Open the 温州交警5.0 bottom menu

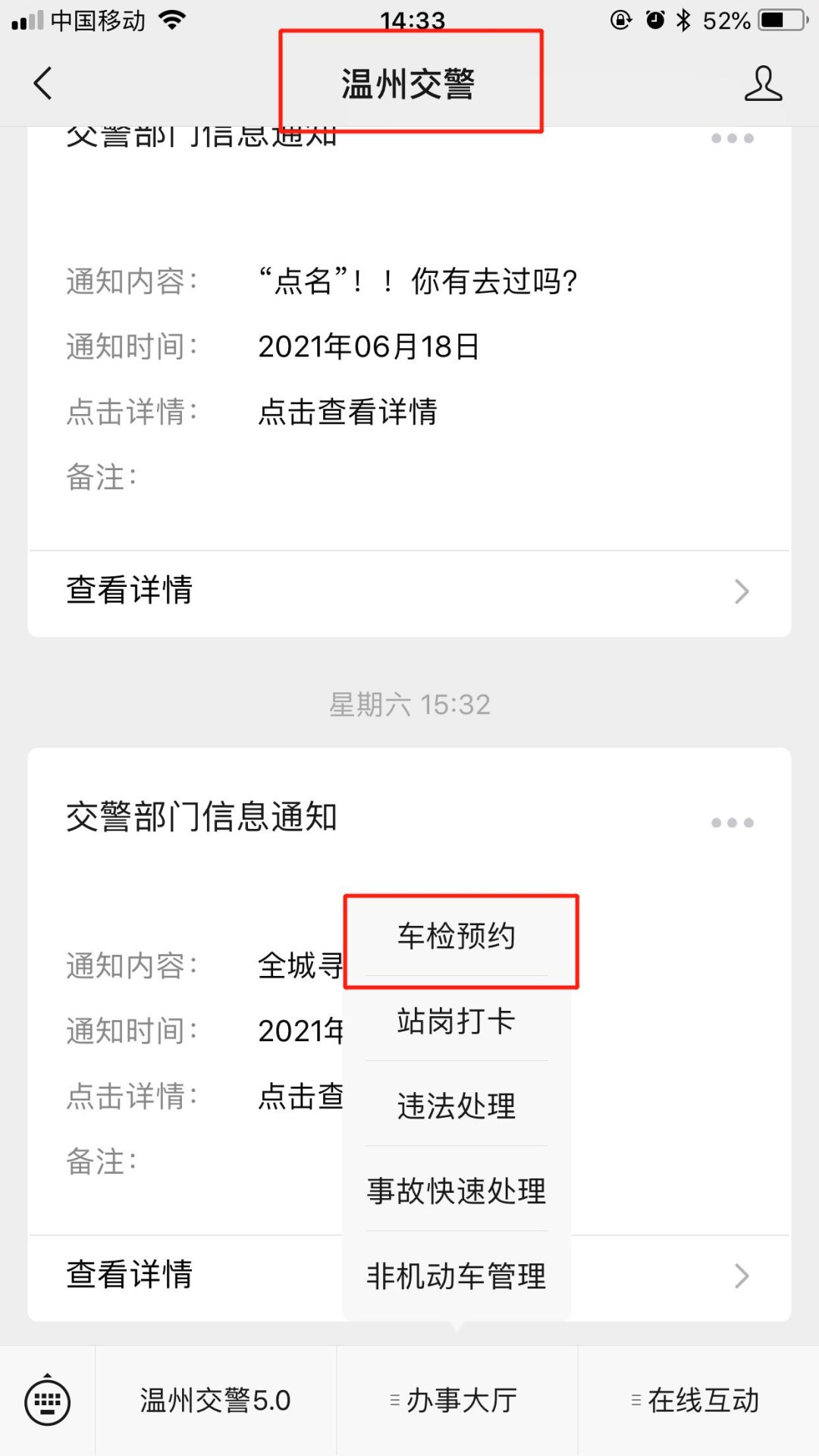[x=215, y=1401]
